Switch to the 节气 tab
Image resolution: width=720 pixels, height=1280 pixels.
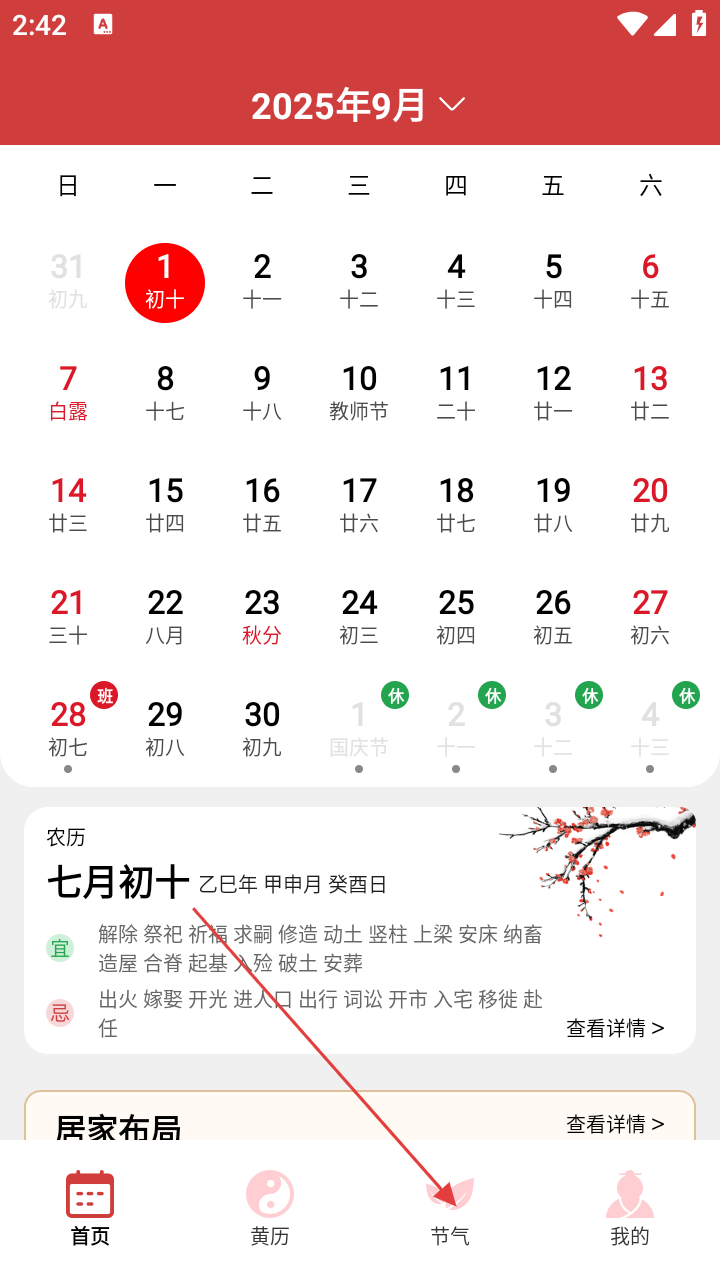point(450,1208)
